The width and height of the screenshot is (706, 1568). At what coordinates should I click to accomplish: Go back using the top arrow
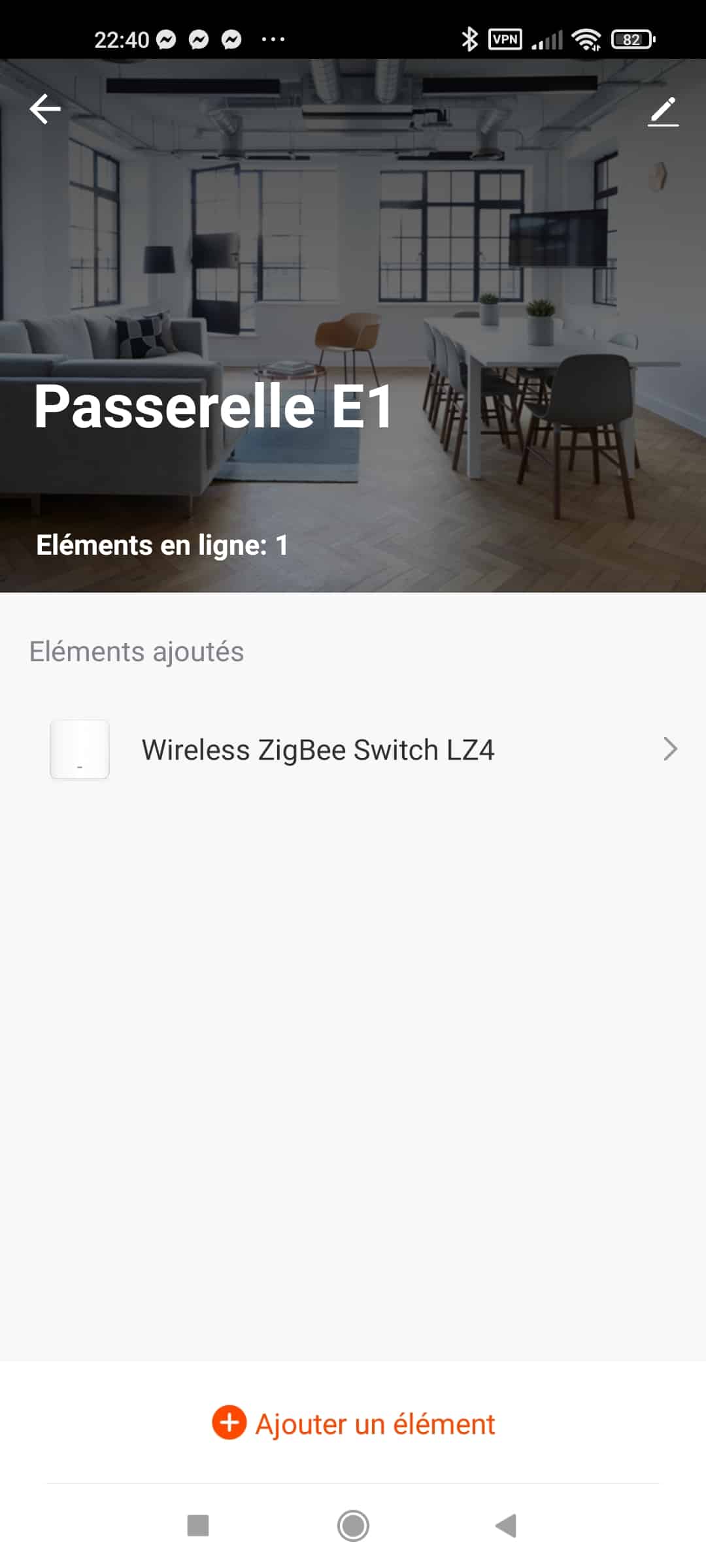[x=45, y=109]
